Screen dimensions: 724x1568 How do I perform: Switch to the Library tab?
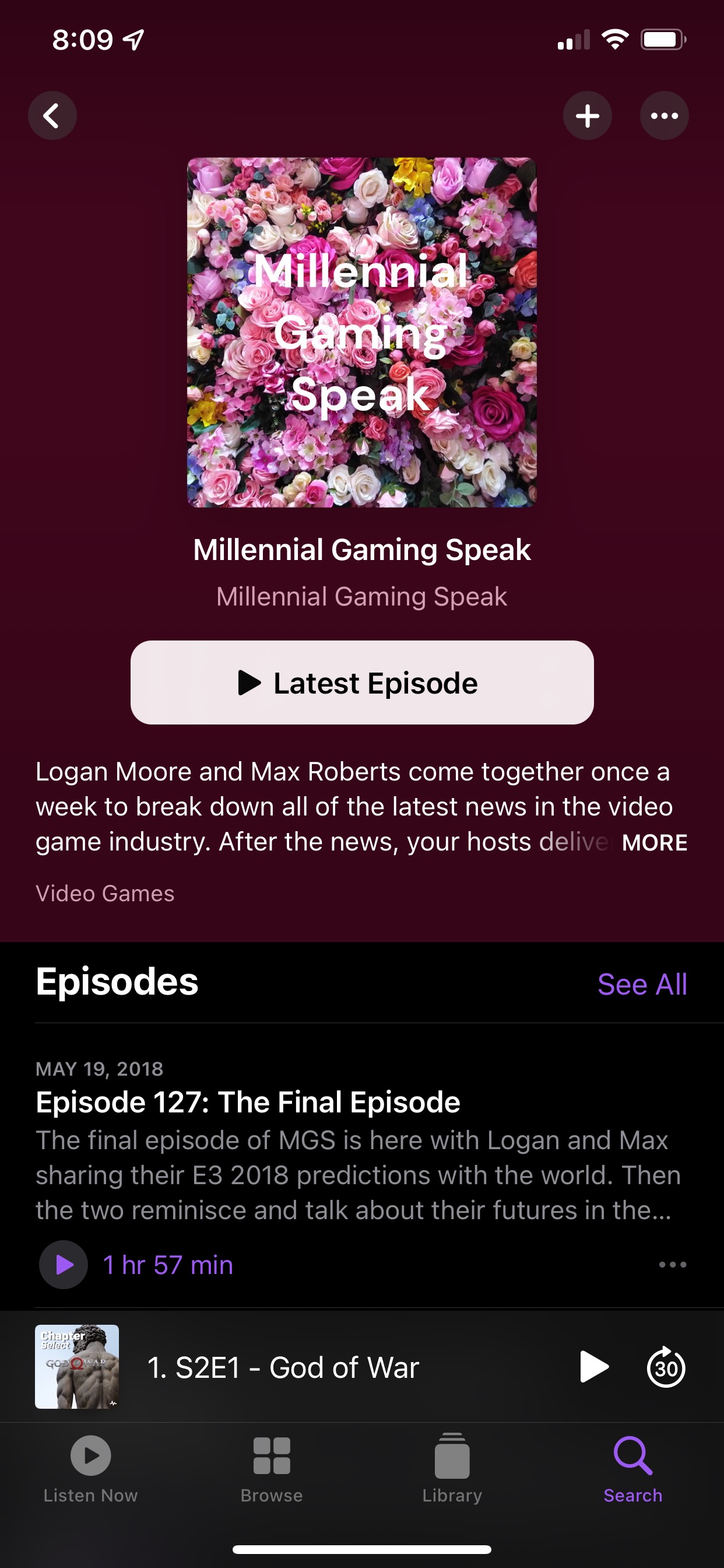(x=452, y=1468)
